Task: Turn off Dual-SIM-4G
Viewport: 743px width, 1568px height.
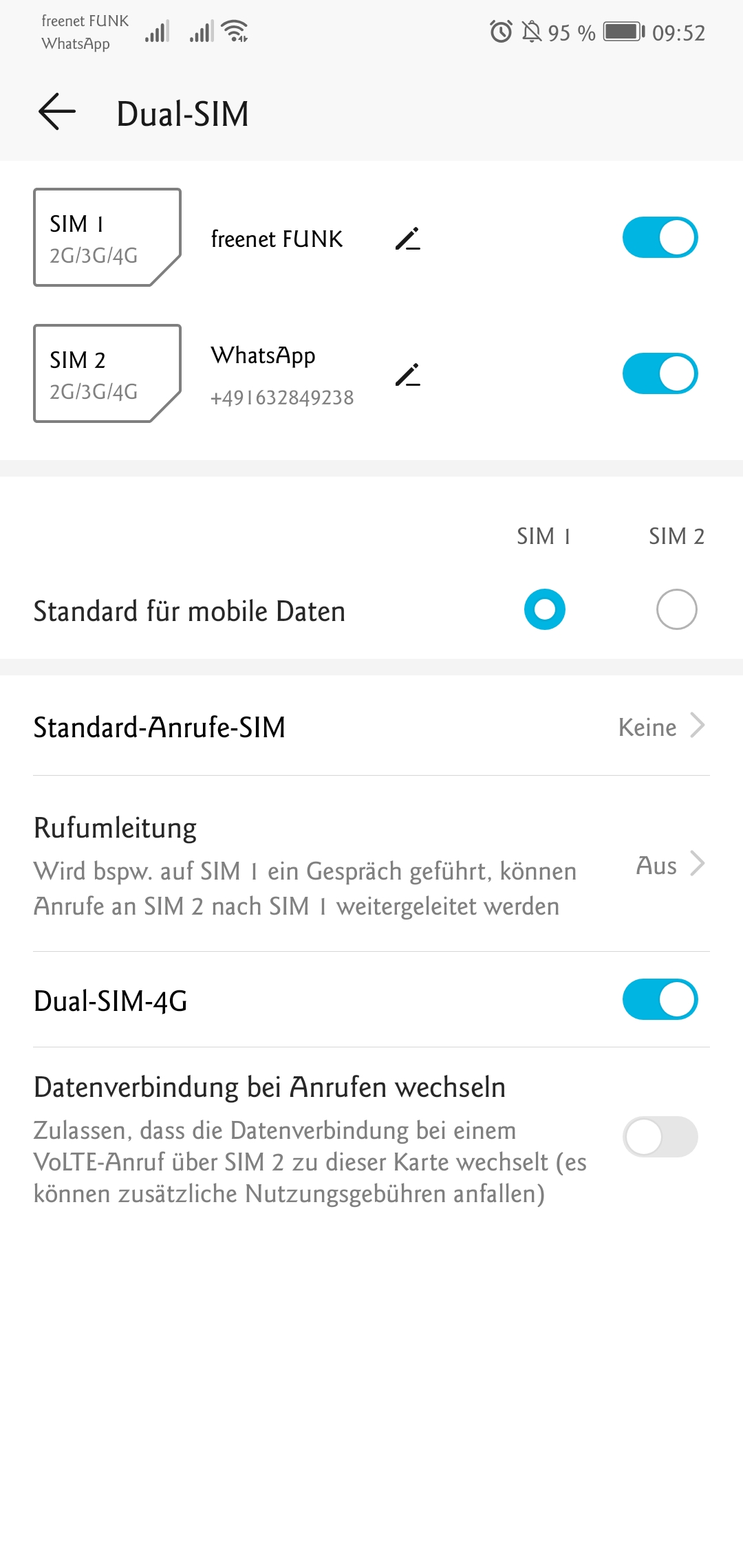Action: [659, 999]
